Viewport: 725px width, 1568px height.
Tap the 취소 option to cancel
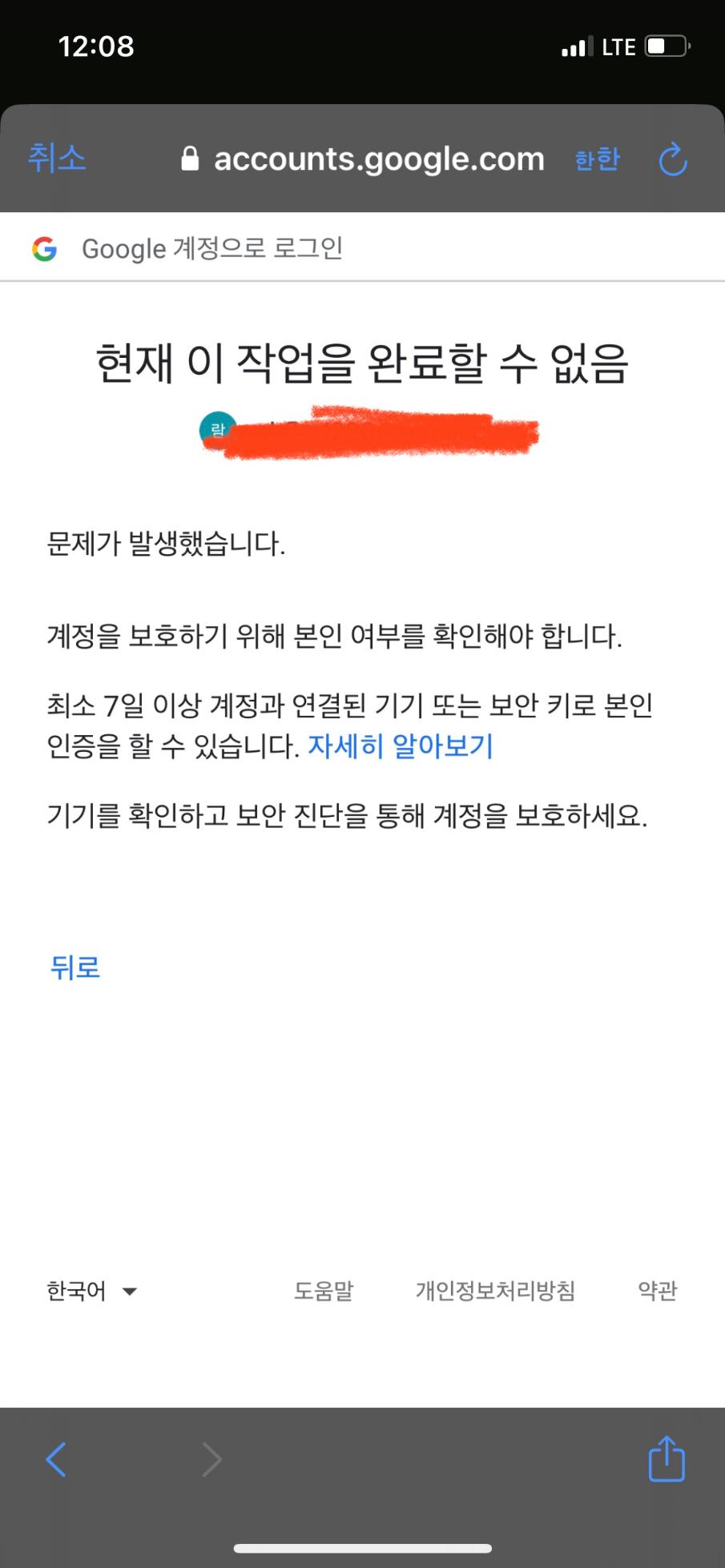click(56, 158)
